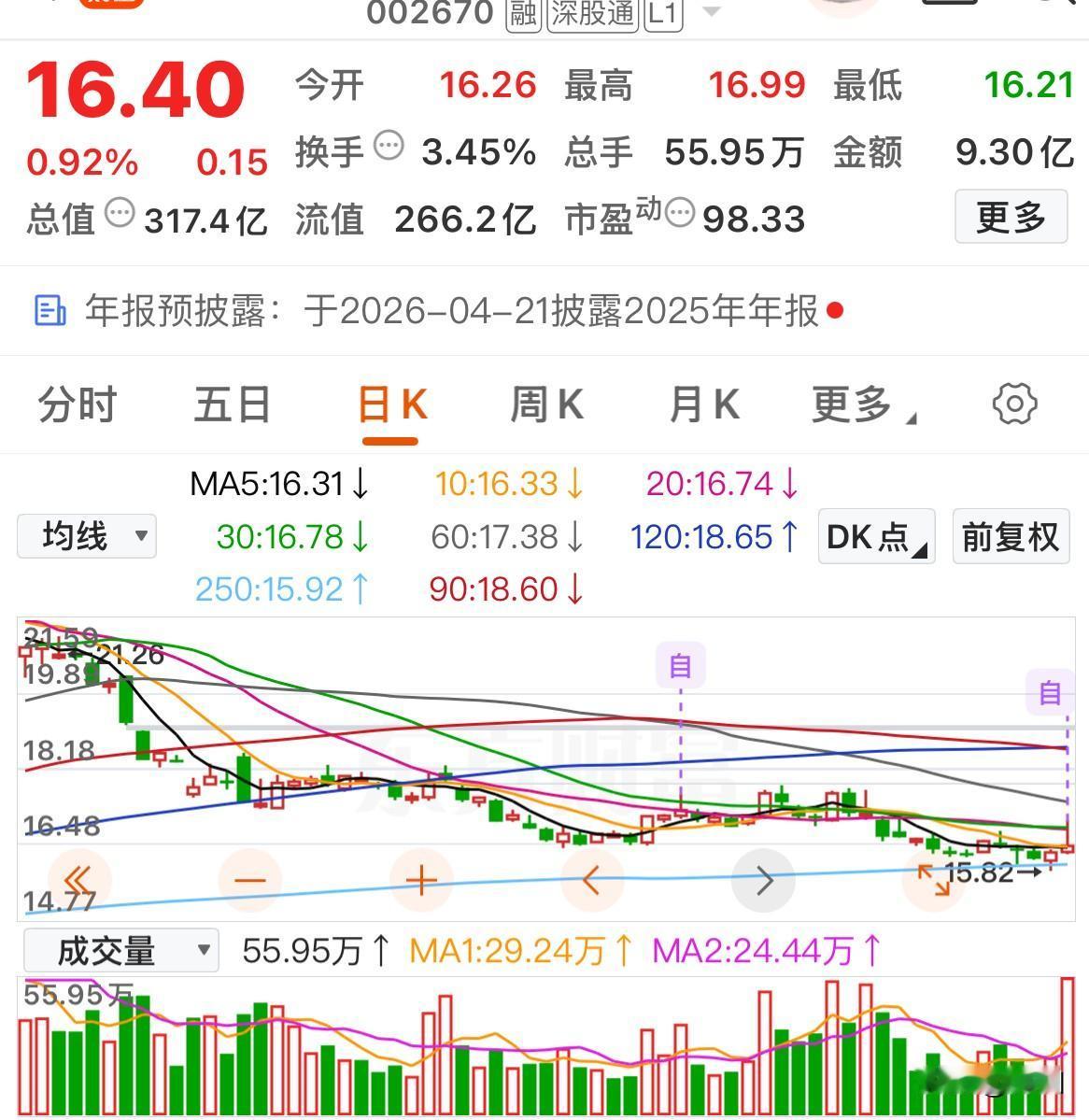Zoom out the K-line chart with minus
1089x1120 pixels.
point(249,880)
